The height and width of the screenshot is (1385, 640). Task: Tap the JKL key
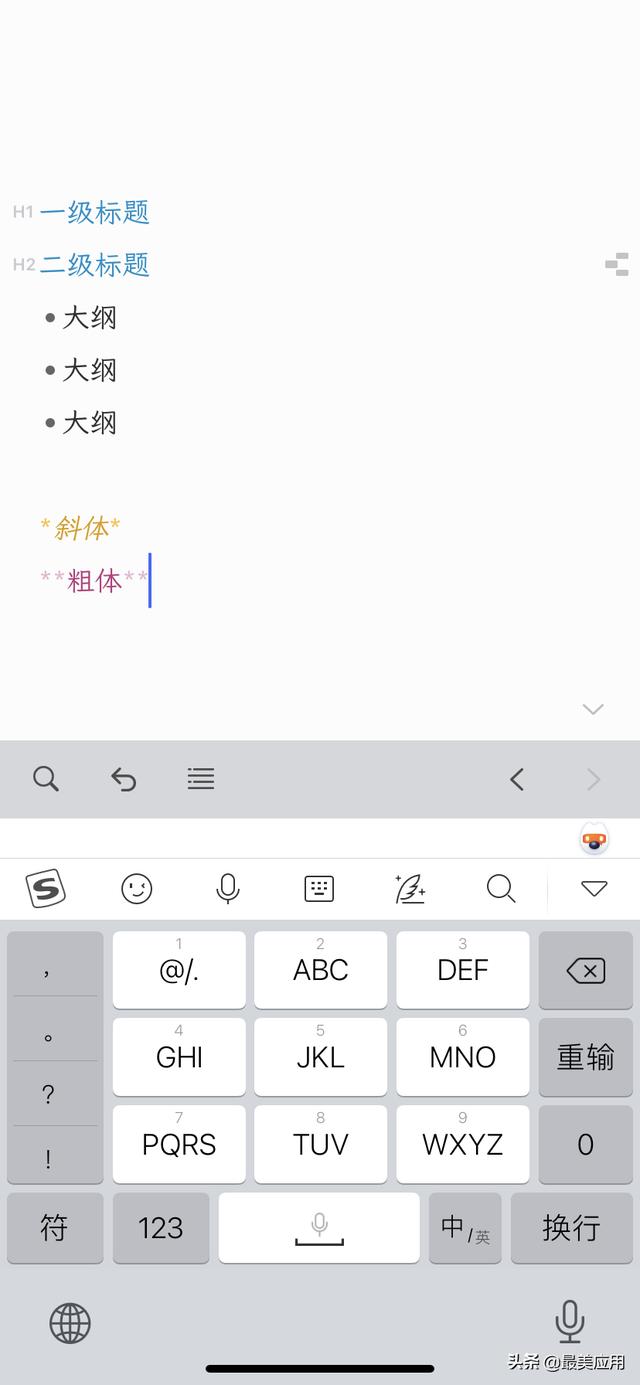(x=320, y=1057)
